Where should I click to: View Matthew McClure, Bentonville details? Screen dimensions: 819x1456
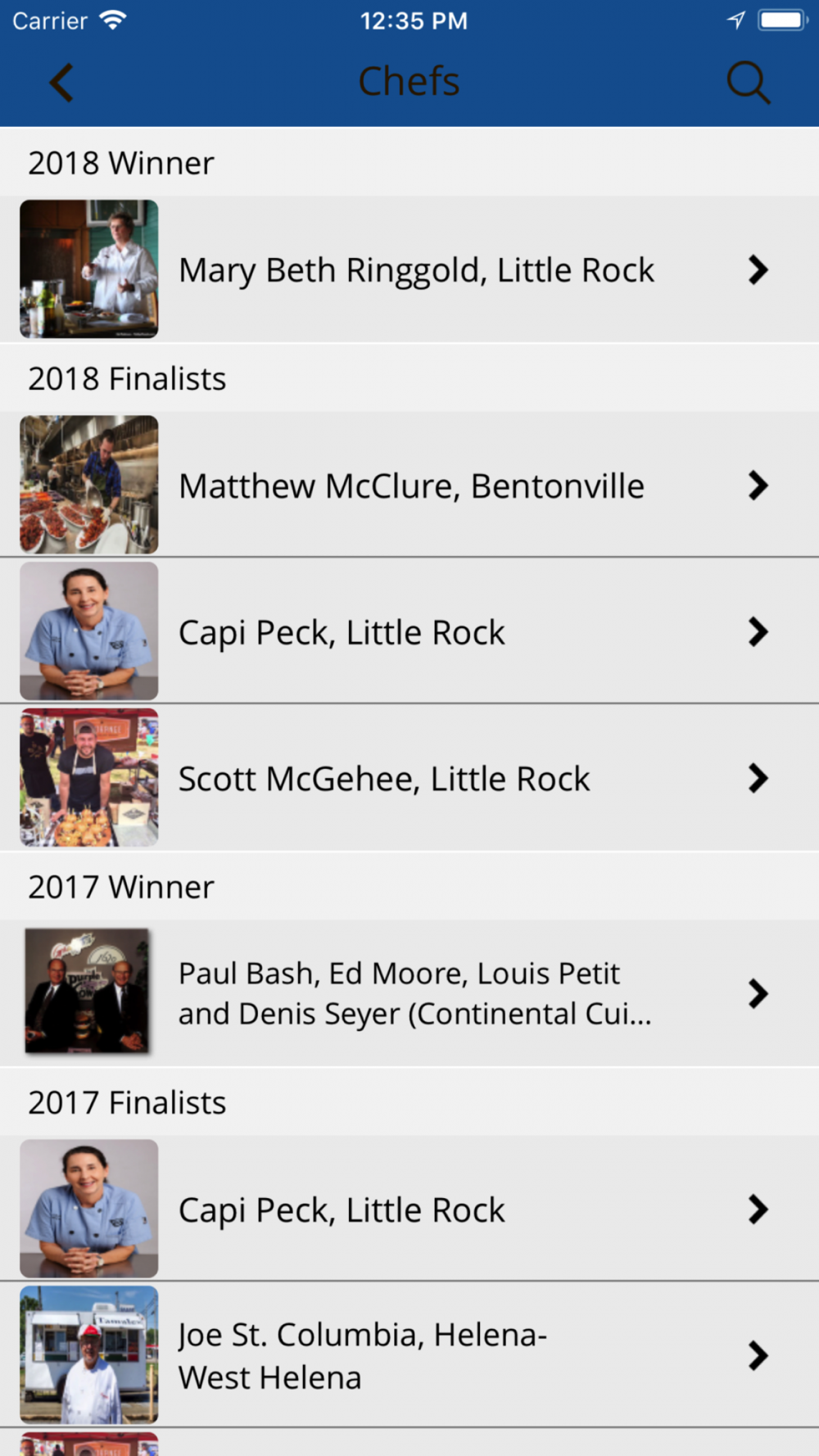[409, 485]
